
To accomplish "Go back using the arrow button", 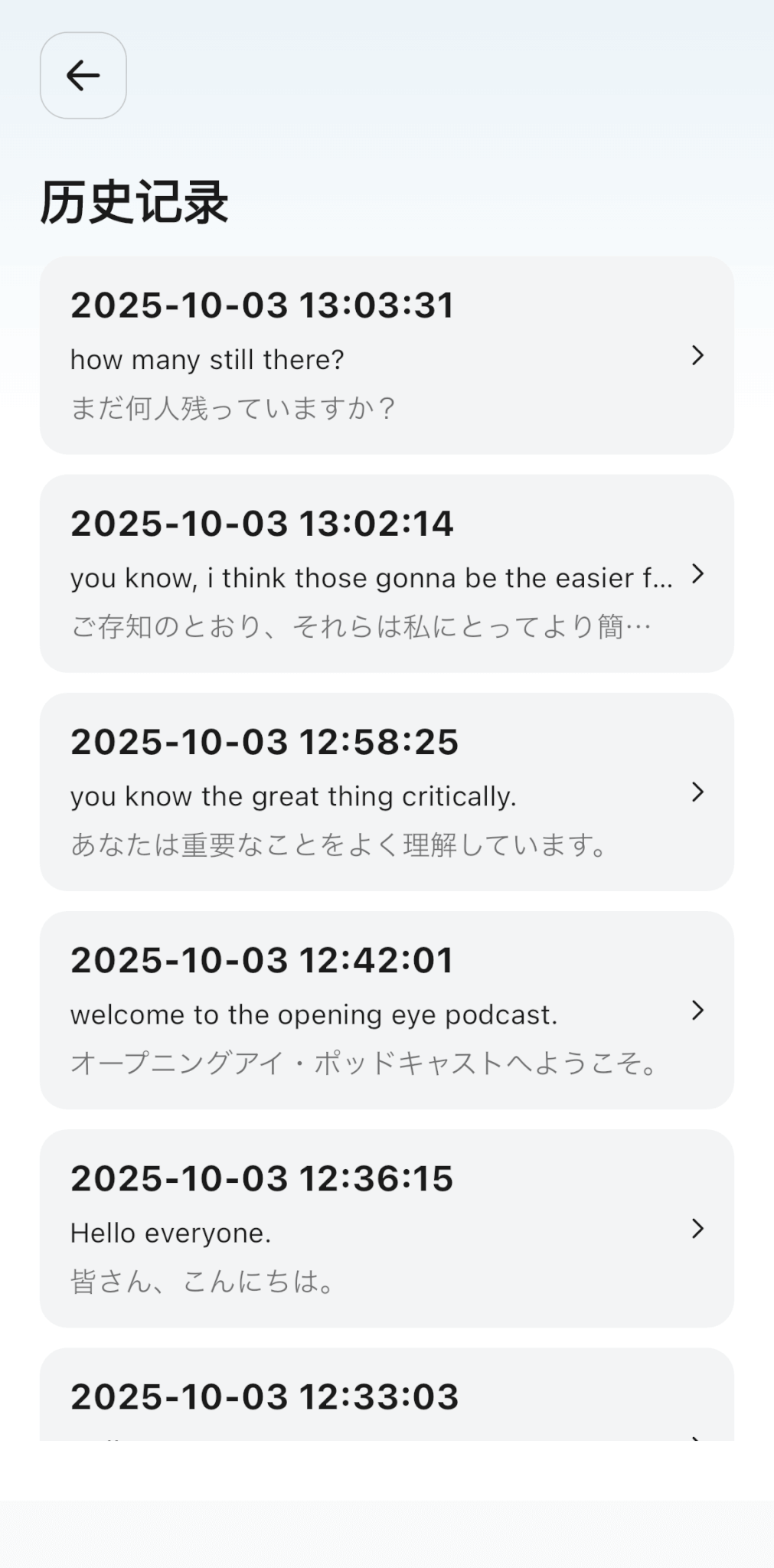I will click(83, 76).
